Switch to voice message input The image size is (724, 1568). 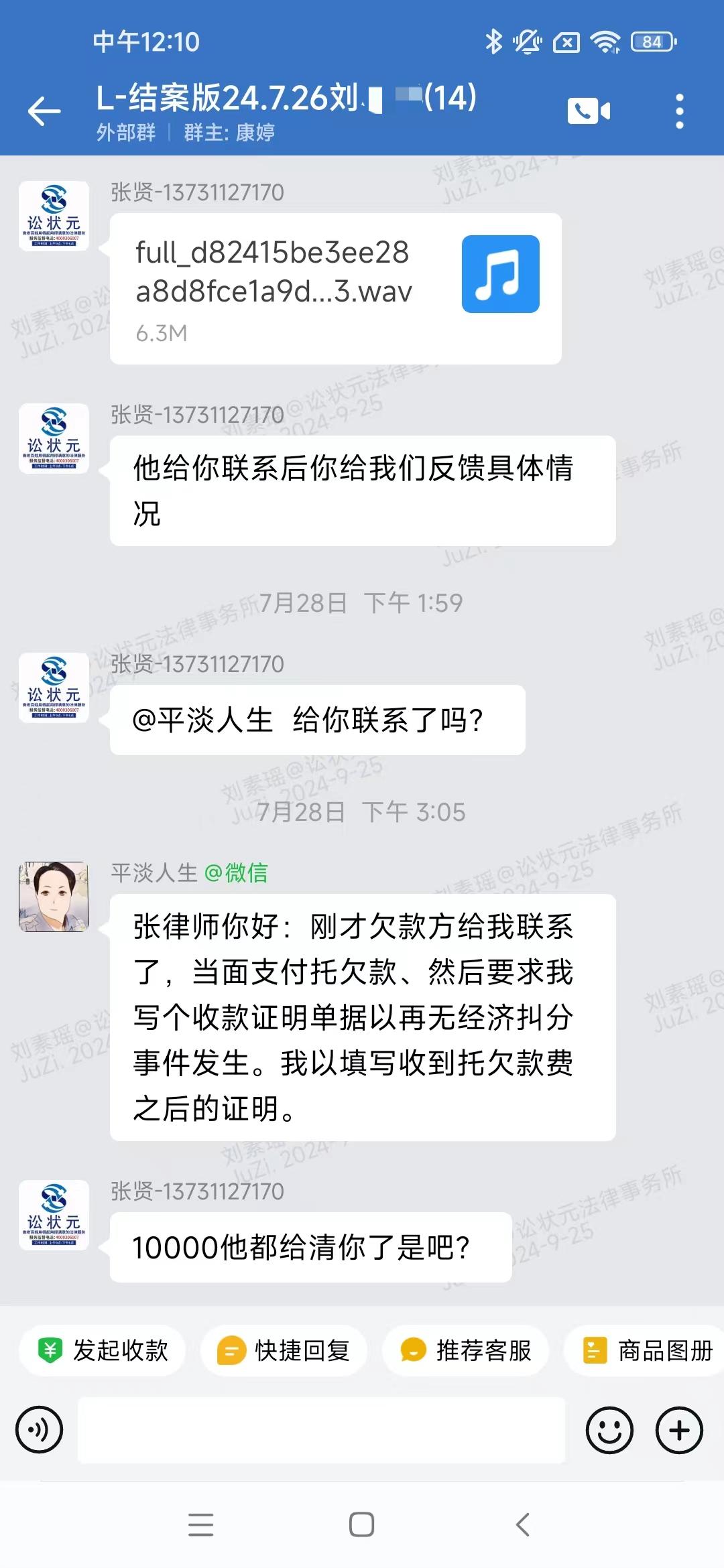click(x=40, y=1430)
